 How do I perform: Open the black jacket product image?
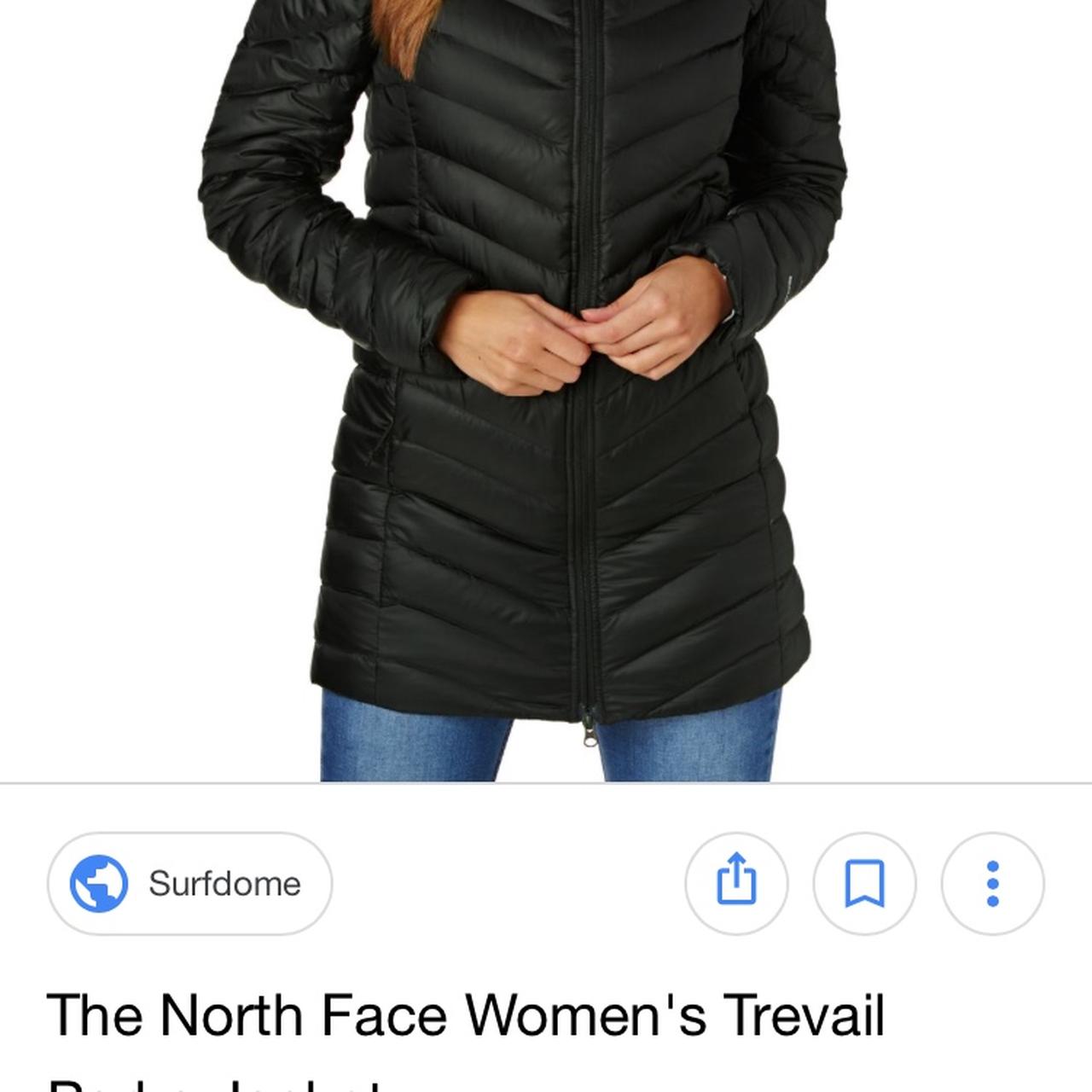tap(546, 384)
